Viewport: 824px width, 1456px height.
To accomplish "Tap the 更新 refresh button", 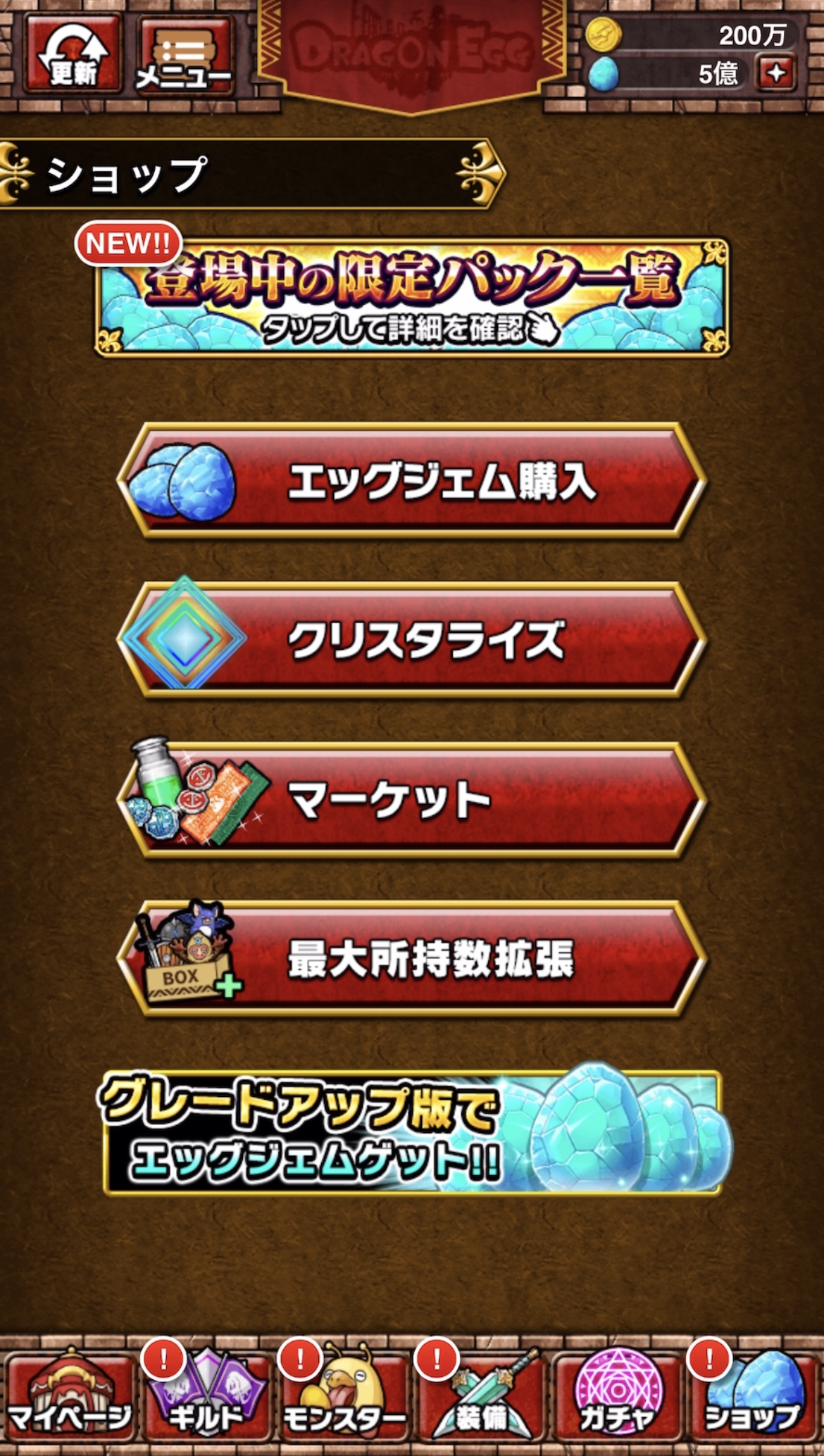I will (73, 54).
